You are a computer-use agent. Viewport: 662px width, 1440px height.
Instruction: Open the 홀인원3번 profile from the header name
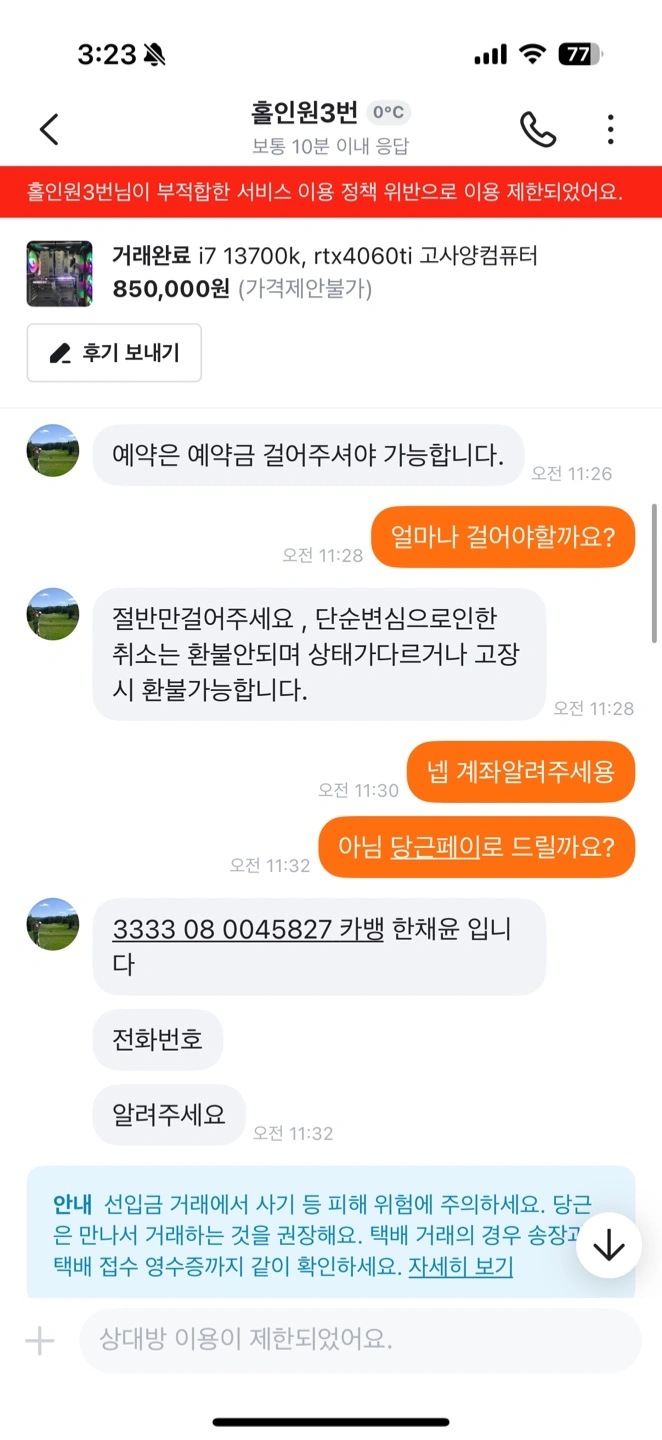(x=304, y=113)
